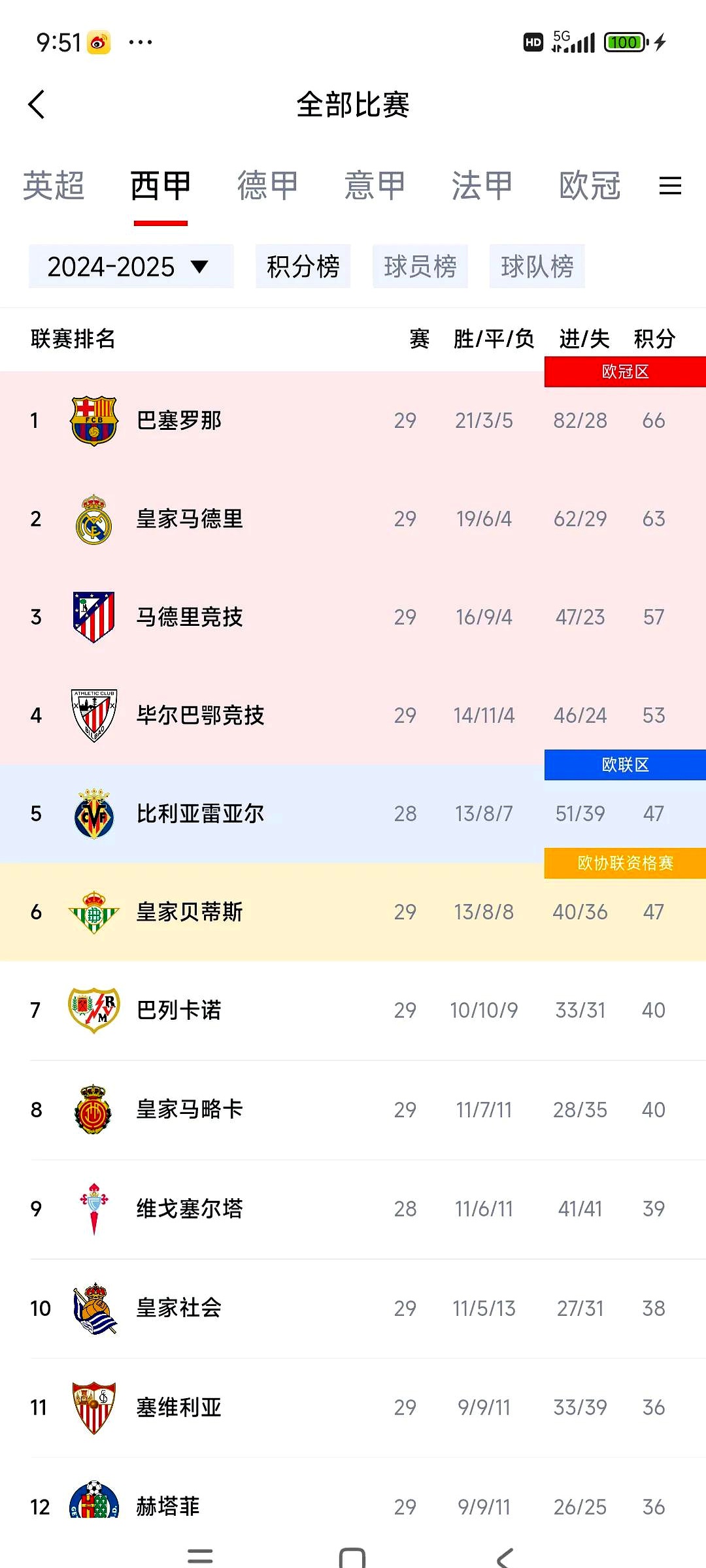Switch to the 法甲 league tab

tap(482, 186)
